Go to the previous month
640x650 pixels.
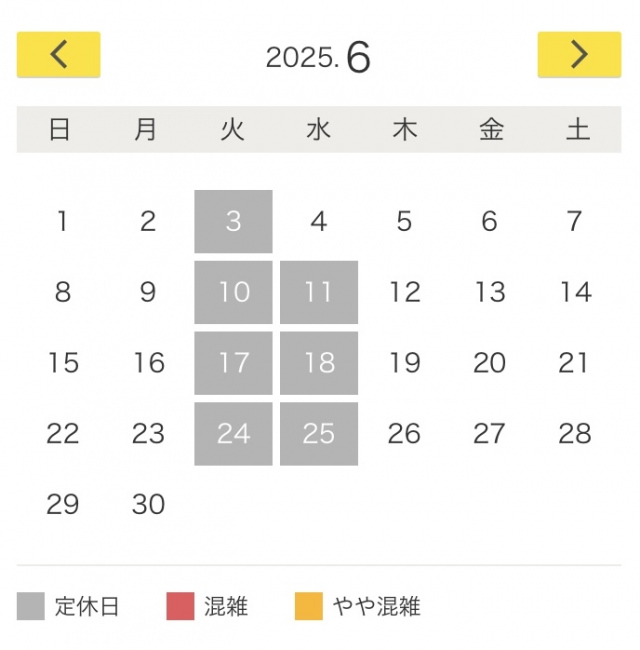coord(58,55)
